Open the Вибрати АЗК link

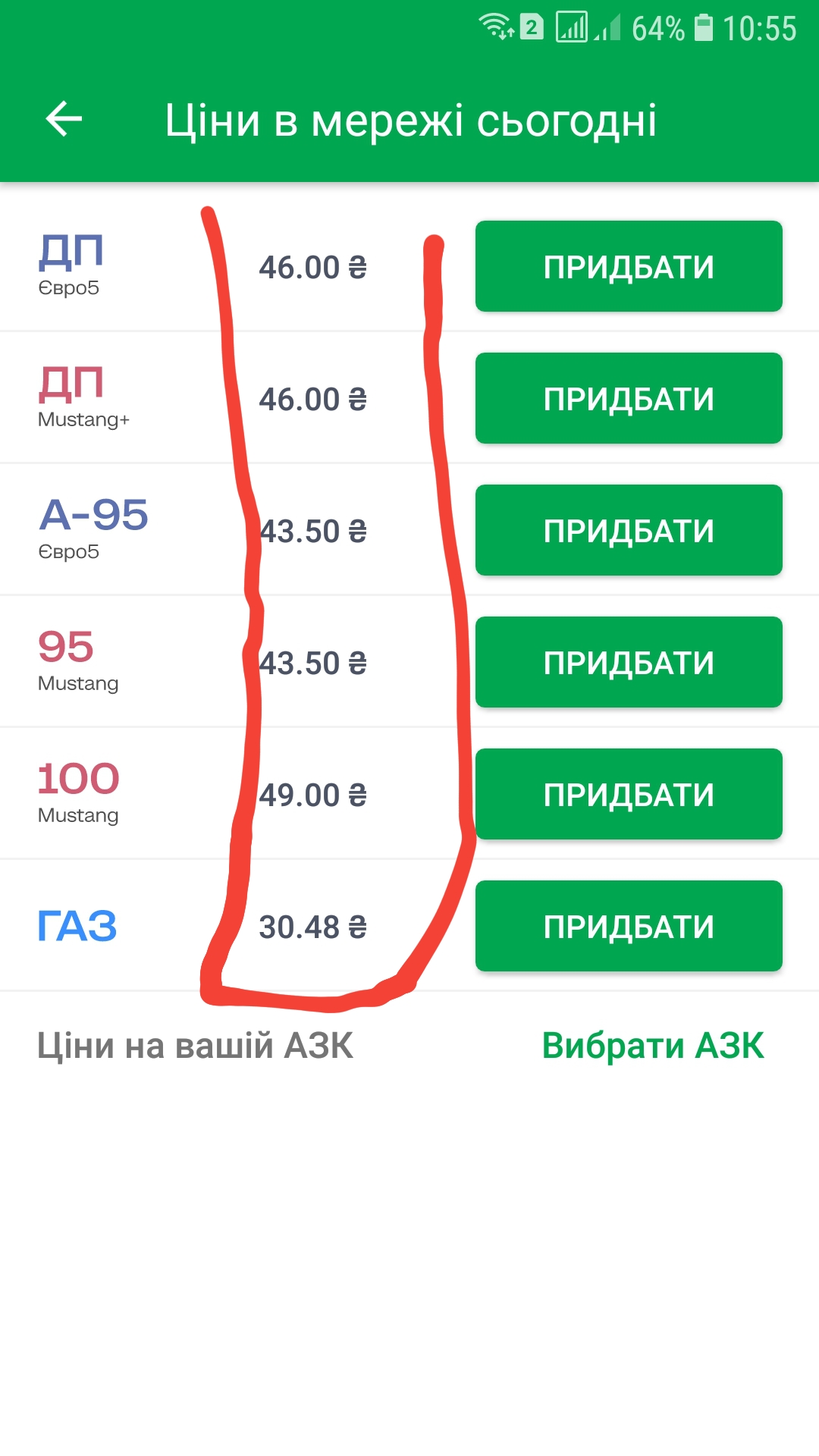pyautogui.click(x=652, y=1046)
